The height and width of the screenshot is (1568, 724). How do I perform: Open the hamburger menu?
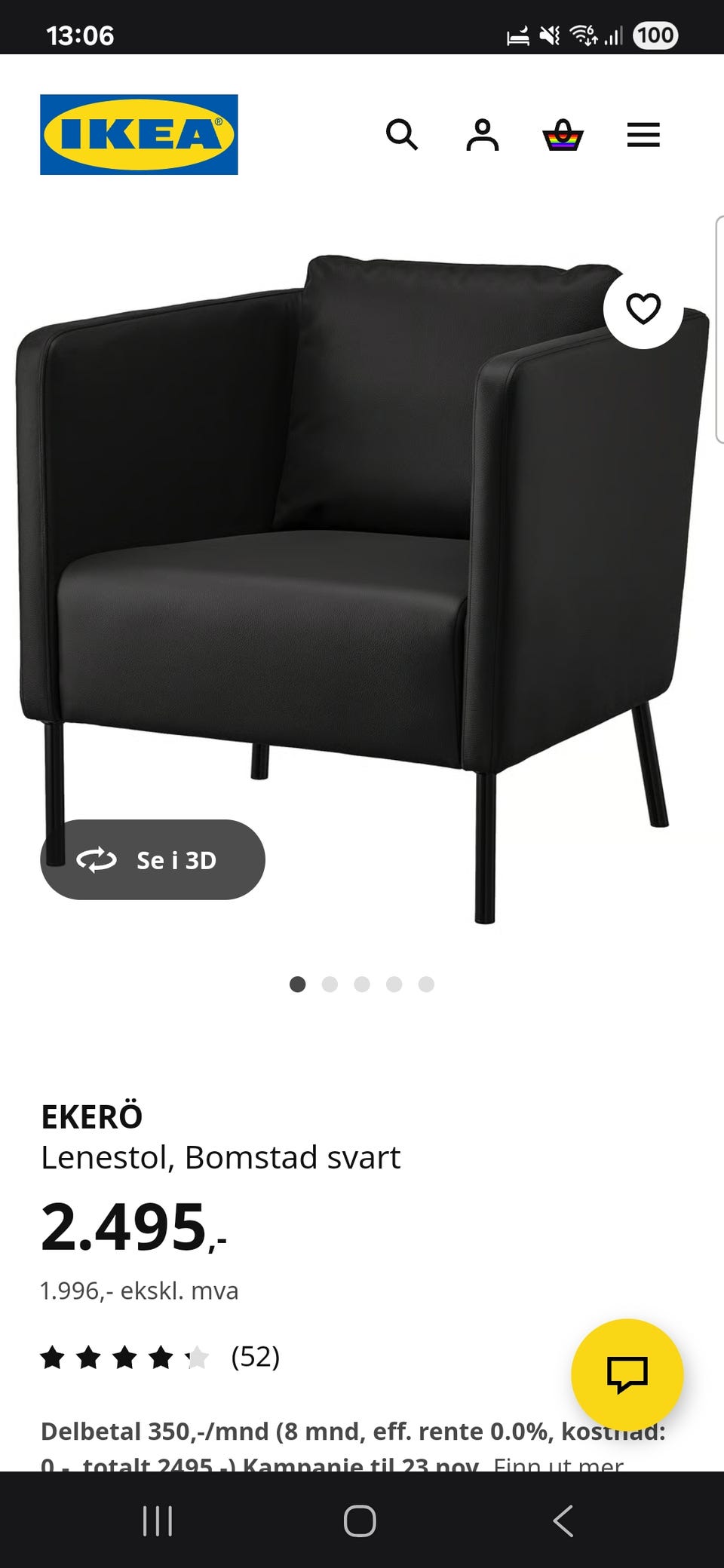(x=643, y=135)
